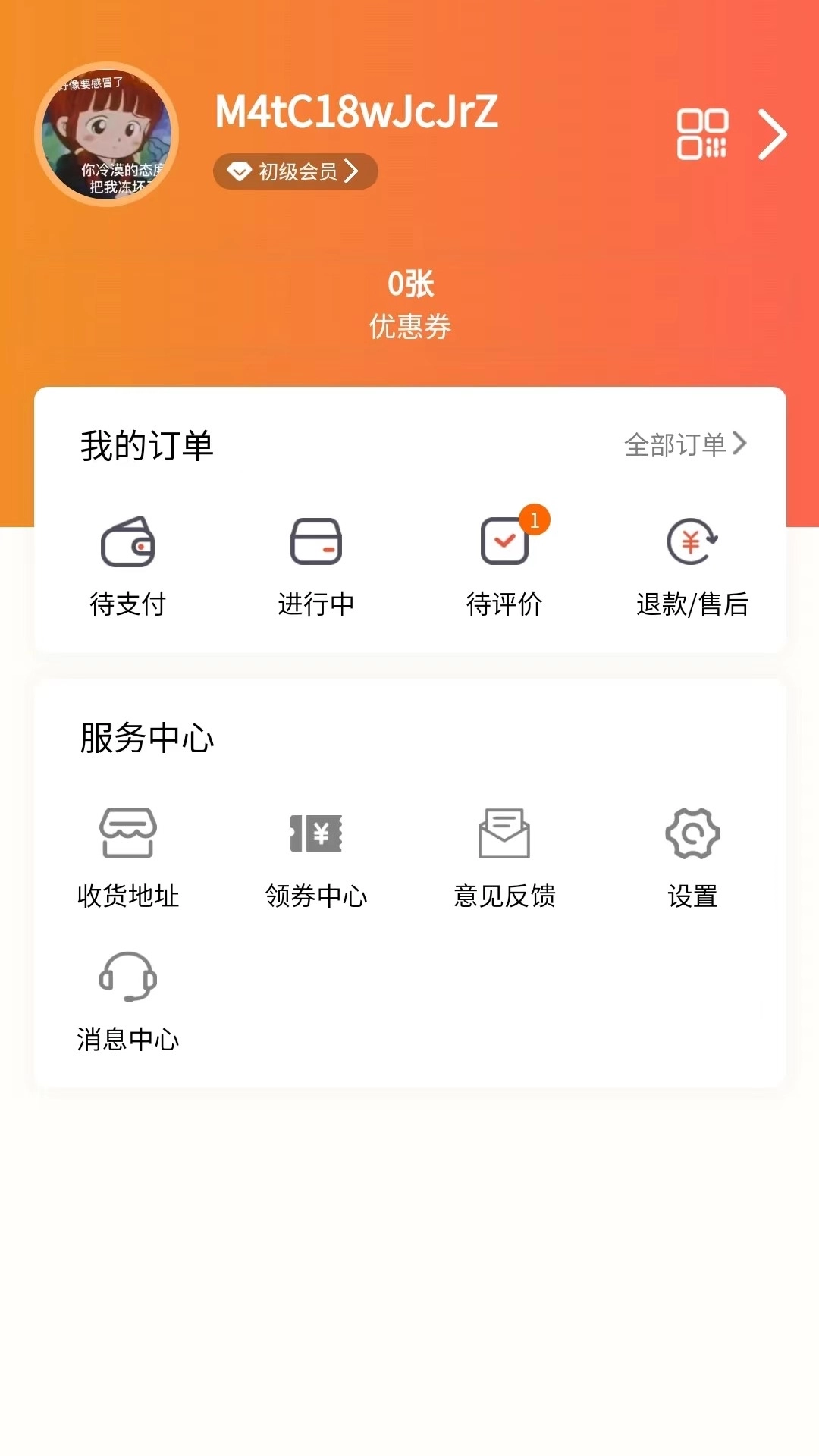This screenshot has height=1456, width=819.
Task: Expand profile details via top-right chevron
Action: pos(772,133)
